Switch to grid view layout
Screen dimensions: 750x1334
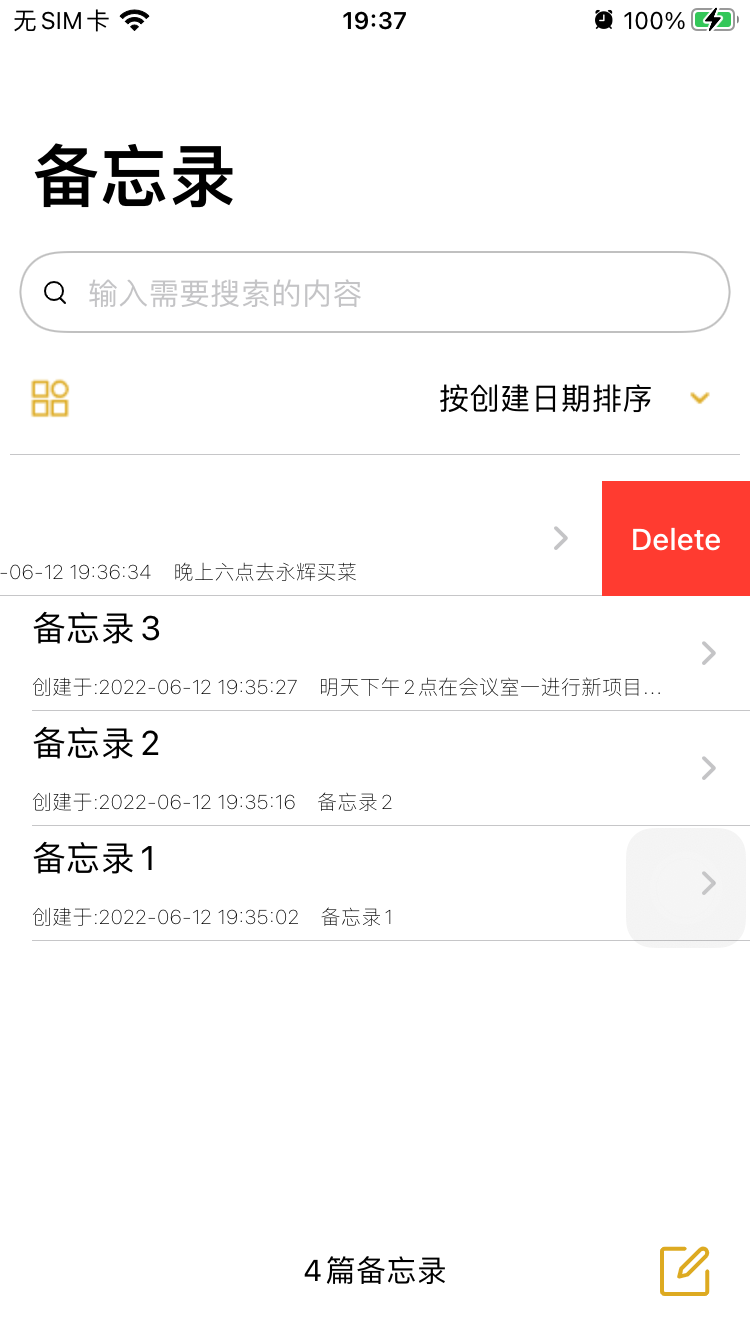tap(50, 398)
